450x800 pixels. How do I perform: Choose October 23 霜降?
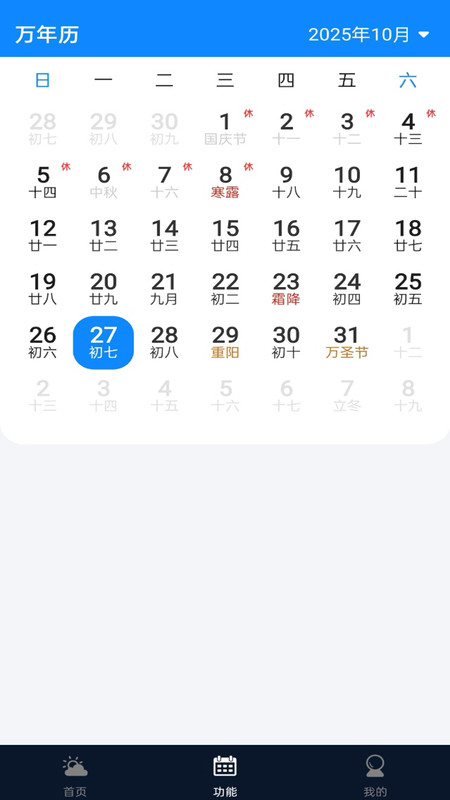[286, 289]
